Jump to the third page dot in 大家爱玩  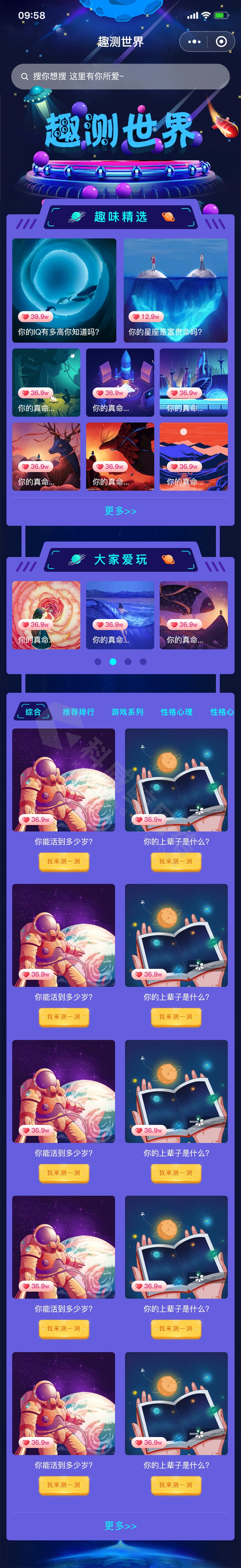click(128, 662)
